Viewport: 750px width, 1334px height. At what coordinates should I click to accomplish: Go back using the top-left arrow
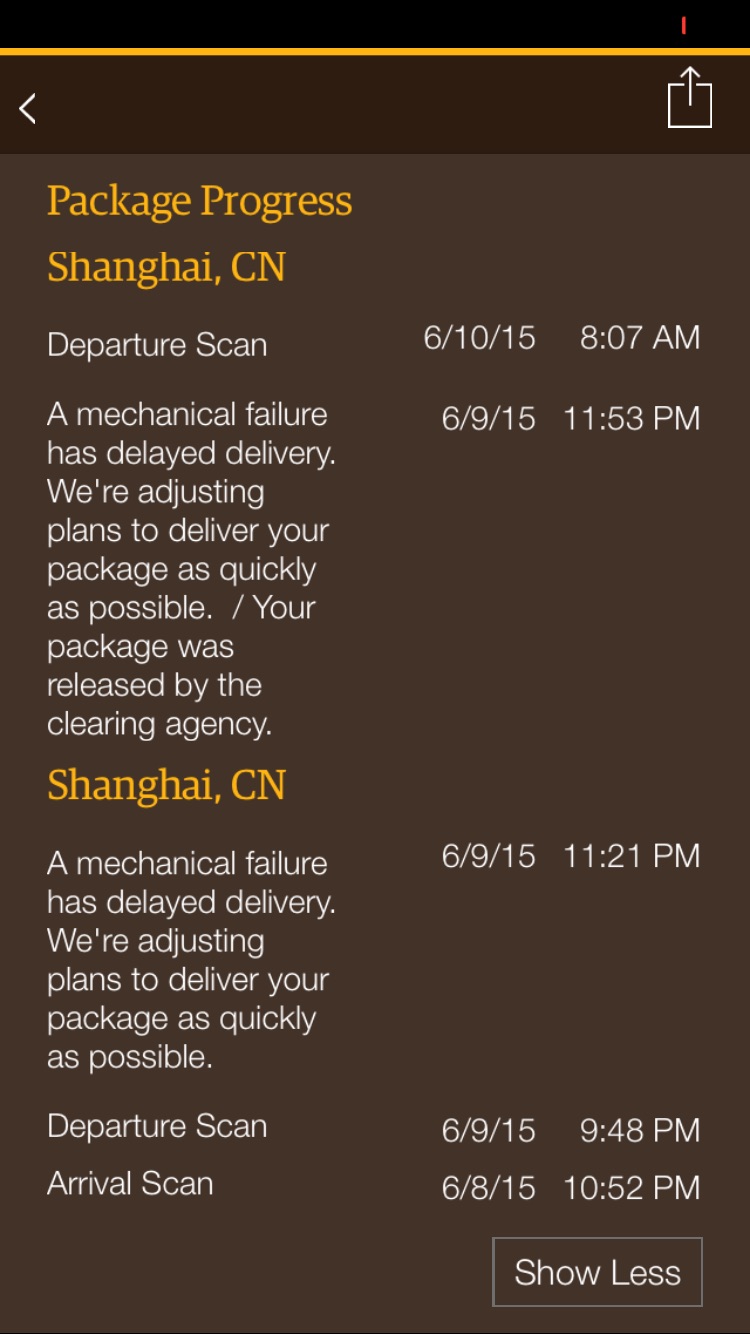pos(28,108)
